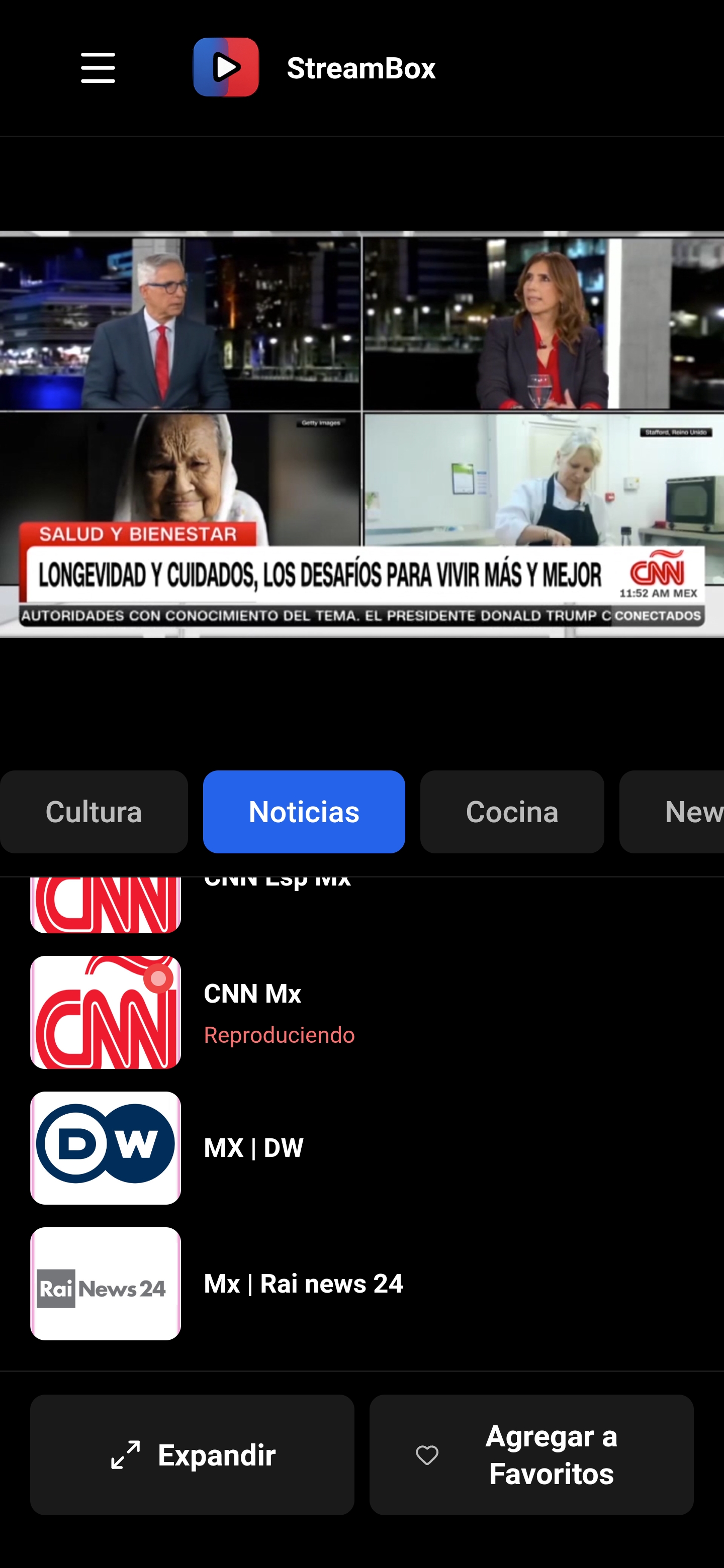This screenshot has width=724, height=1568.
Task: Open the Cultura category tab
Action: 94,812
